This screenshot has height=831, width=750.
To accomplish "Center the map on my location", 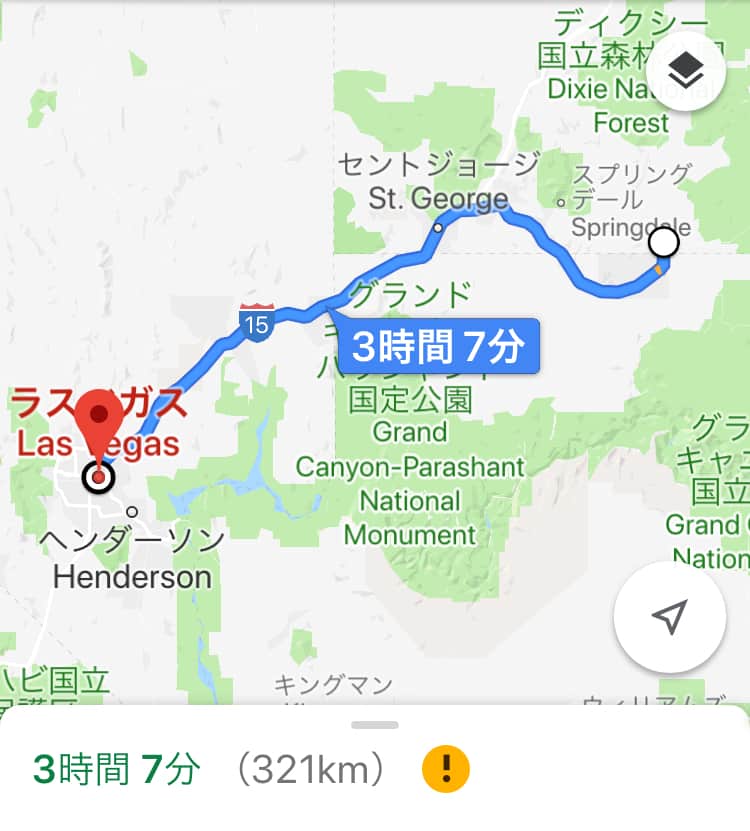I will (x=668, y=617).
